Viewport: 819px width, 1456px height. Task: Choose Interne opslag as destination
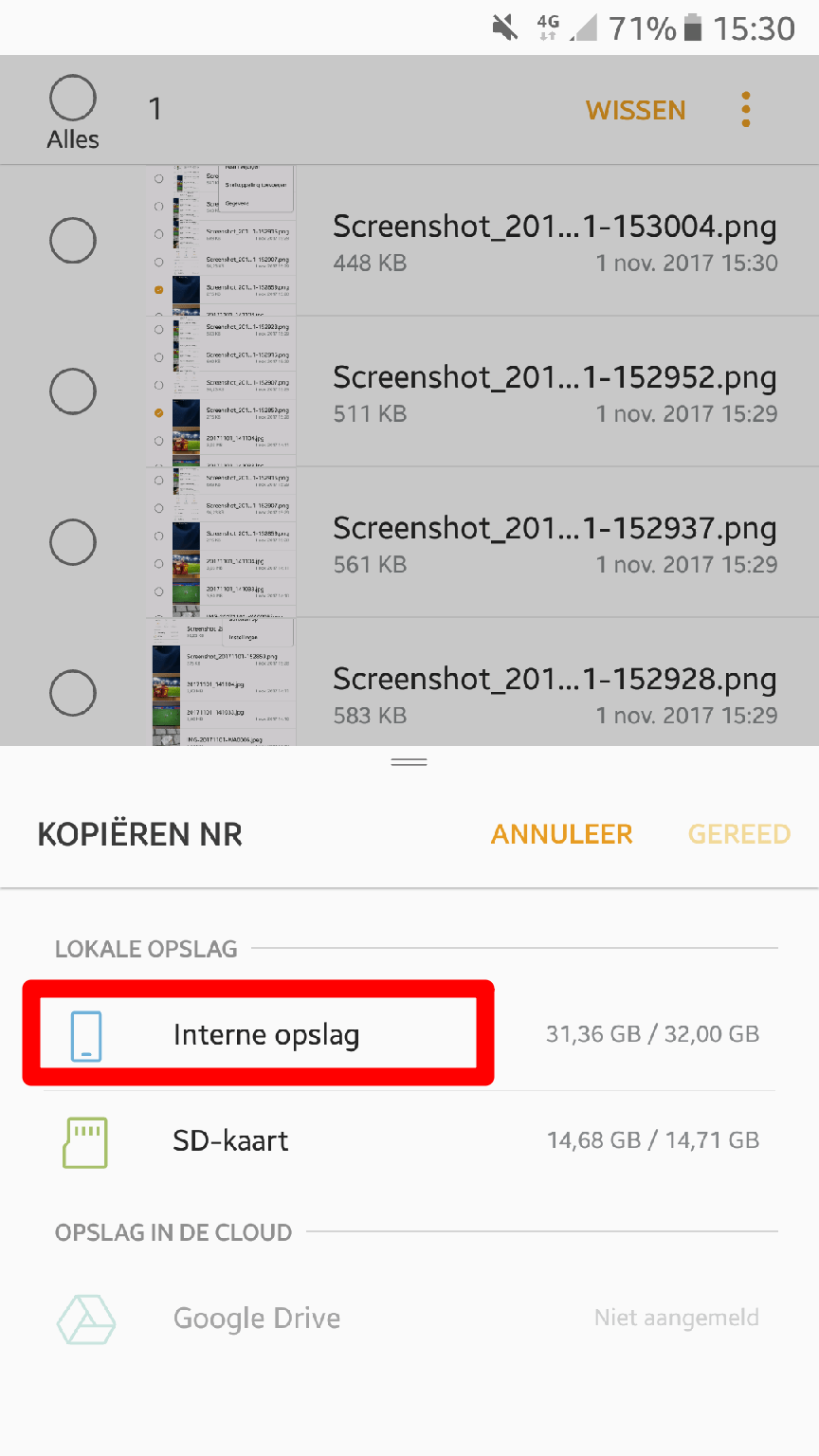pos(409,1034)
